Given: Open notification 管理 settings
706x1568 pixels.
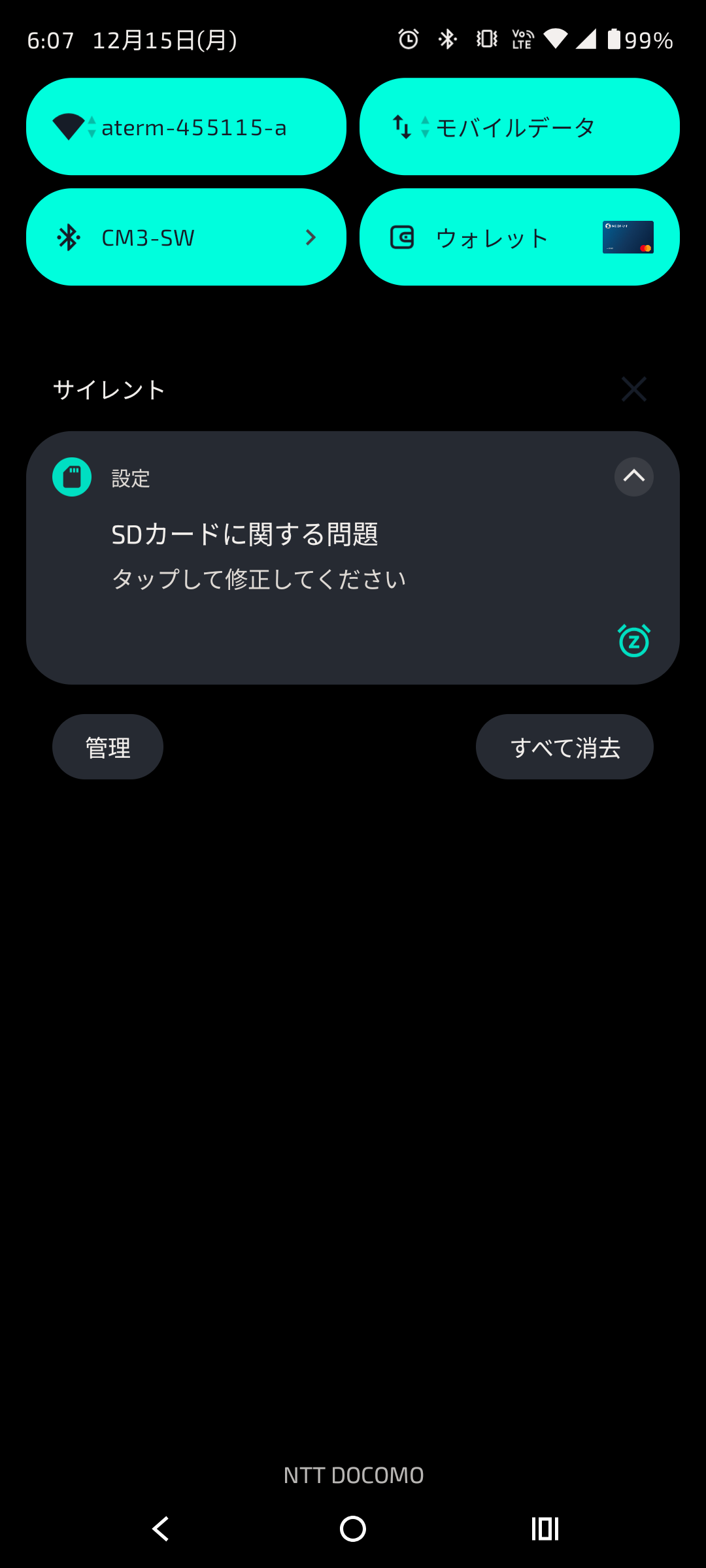Looking at the screenshot, I should pyautogui.click(x=108, y=747).
